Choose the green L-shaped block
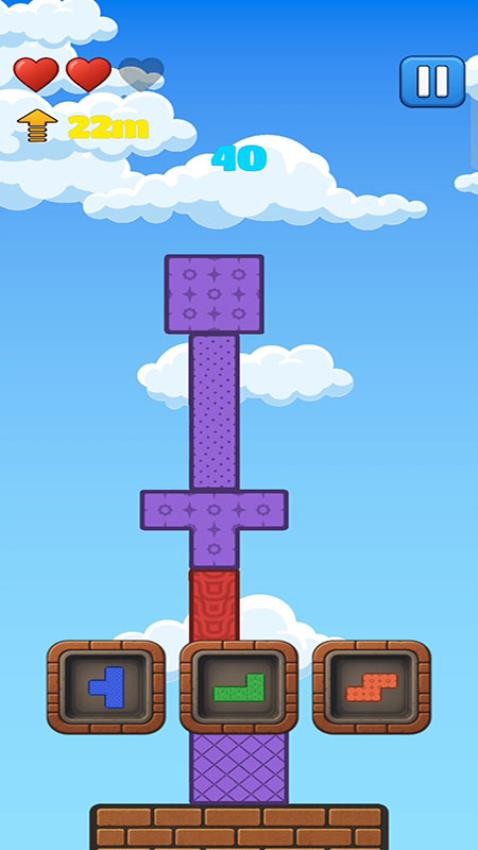This screenshot has width=478, height=850. pyautogui.click(x=239, y=687)
